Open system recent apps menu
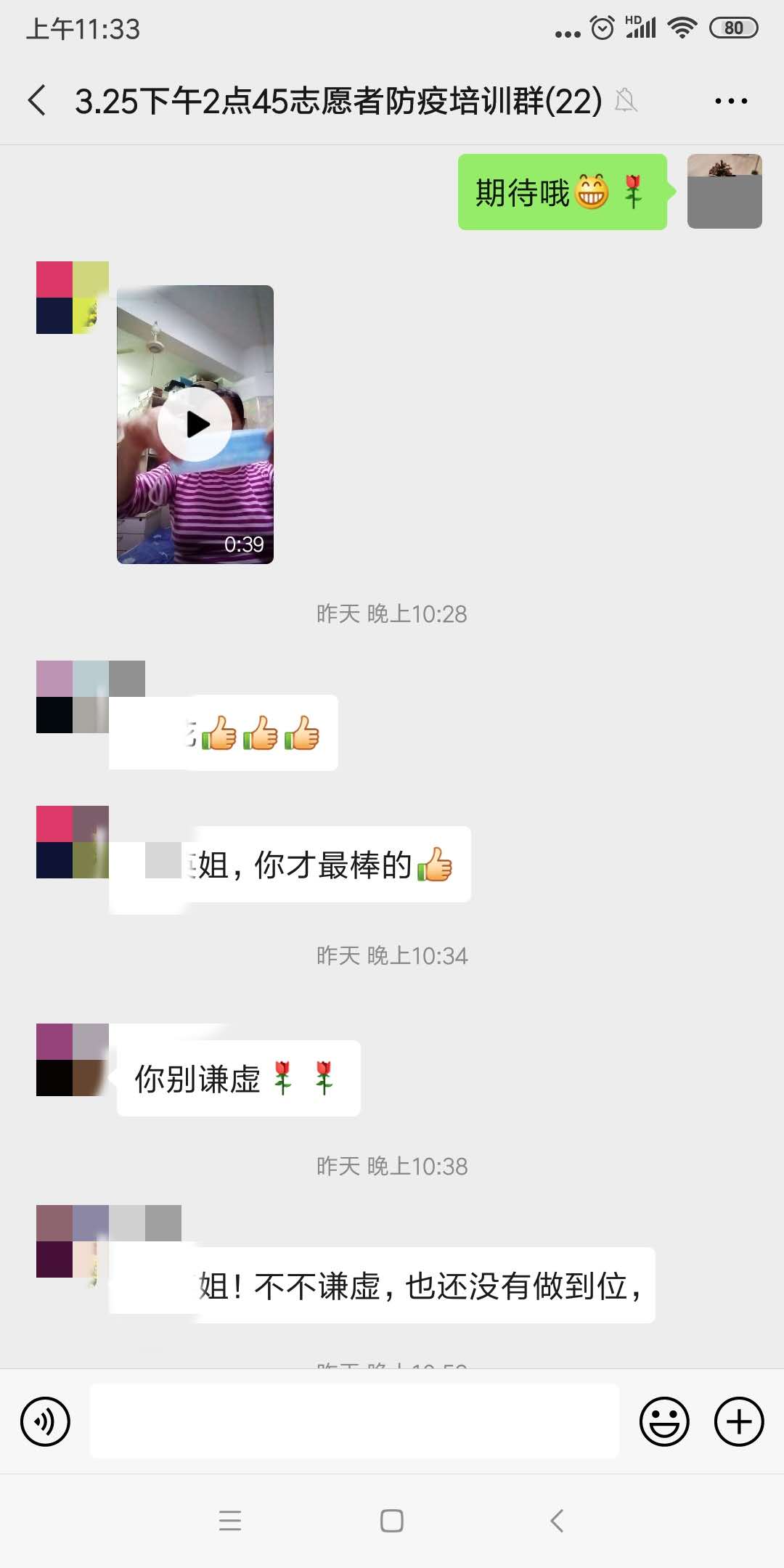Image resolution: width=784 pixels, height=1568 pixels. point(229,1521)
